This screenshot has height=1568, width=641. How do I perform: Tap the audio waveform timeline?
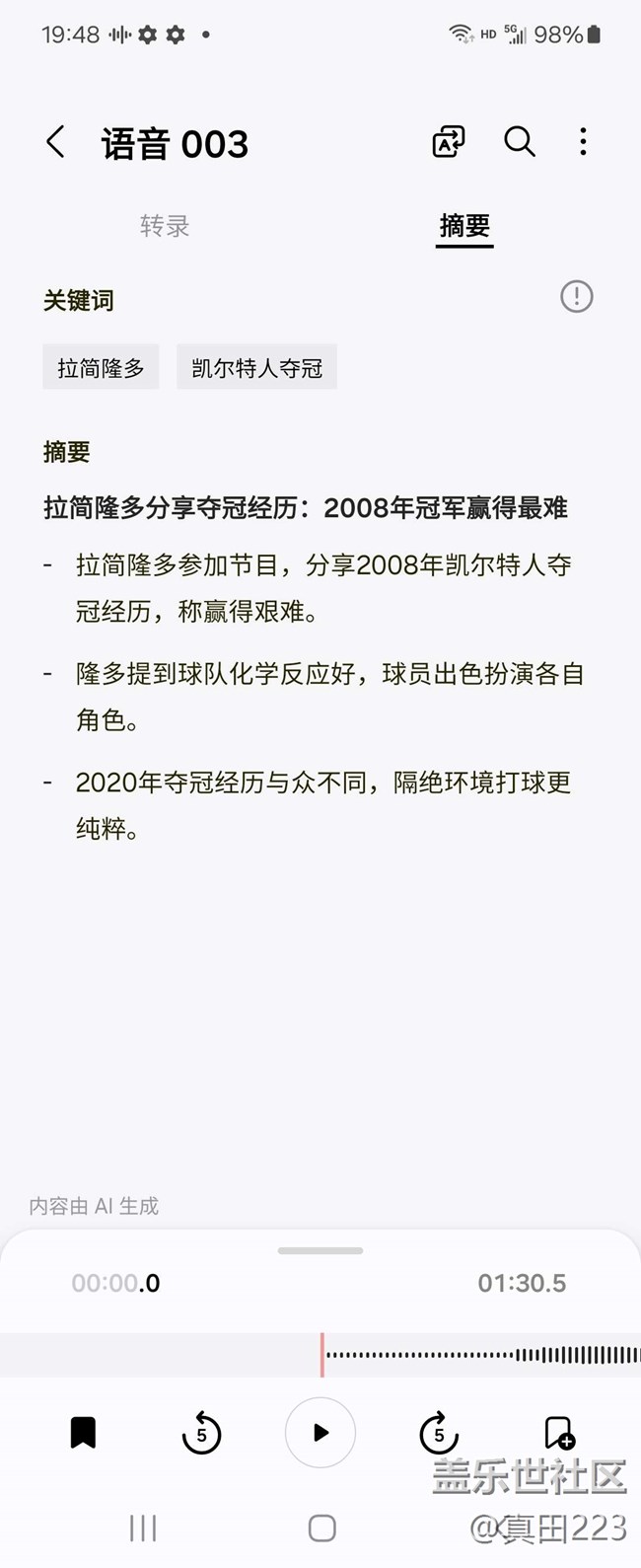(320, 1355)
